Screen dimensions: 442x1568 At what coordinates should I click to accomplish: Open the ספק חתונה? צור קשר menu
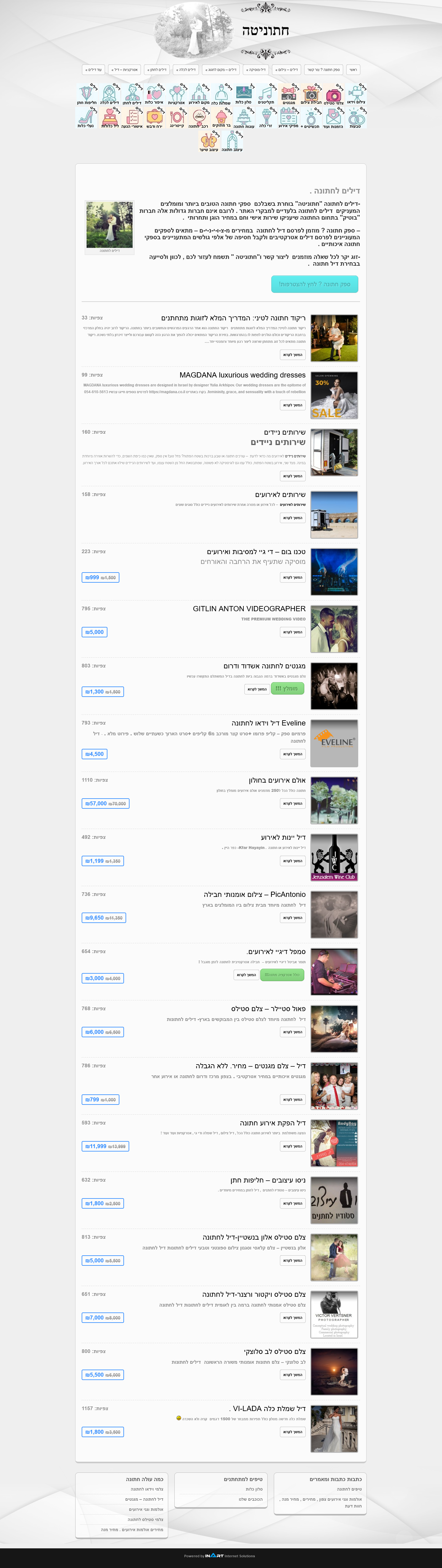(324, 70)
